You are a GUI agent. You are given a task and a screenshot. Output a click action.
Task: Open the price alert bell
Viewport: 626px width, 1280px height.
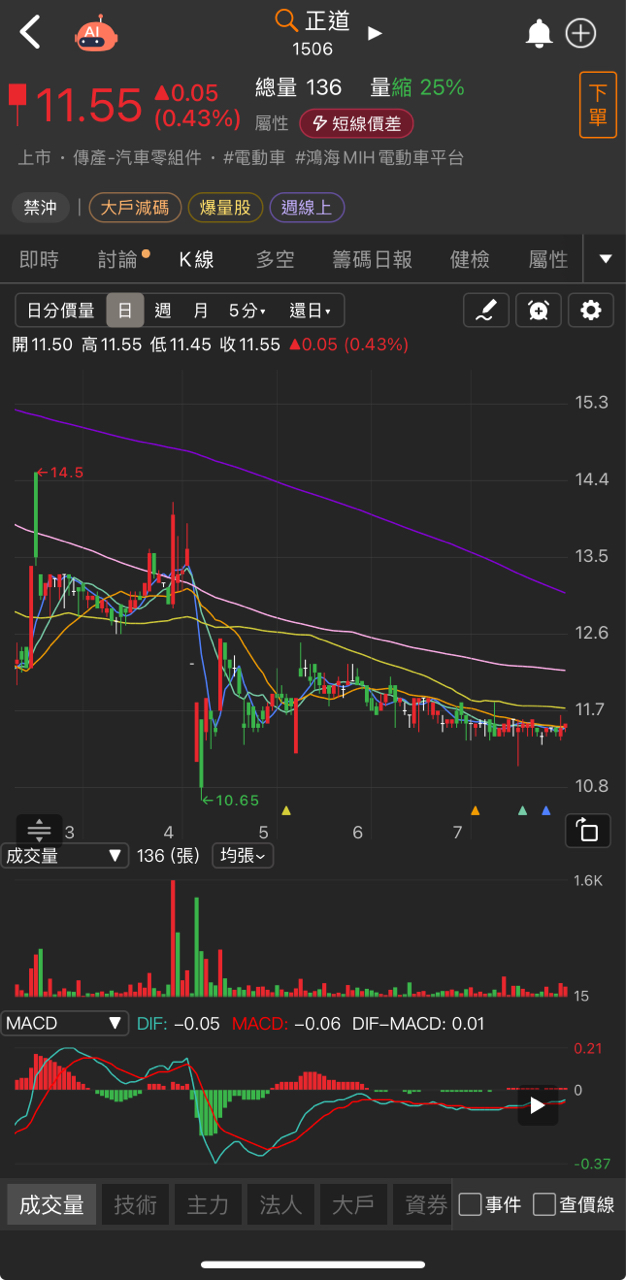click(539, 34)
